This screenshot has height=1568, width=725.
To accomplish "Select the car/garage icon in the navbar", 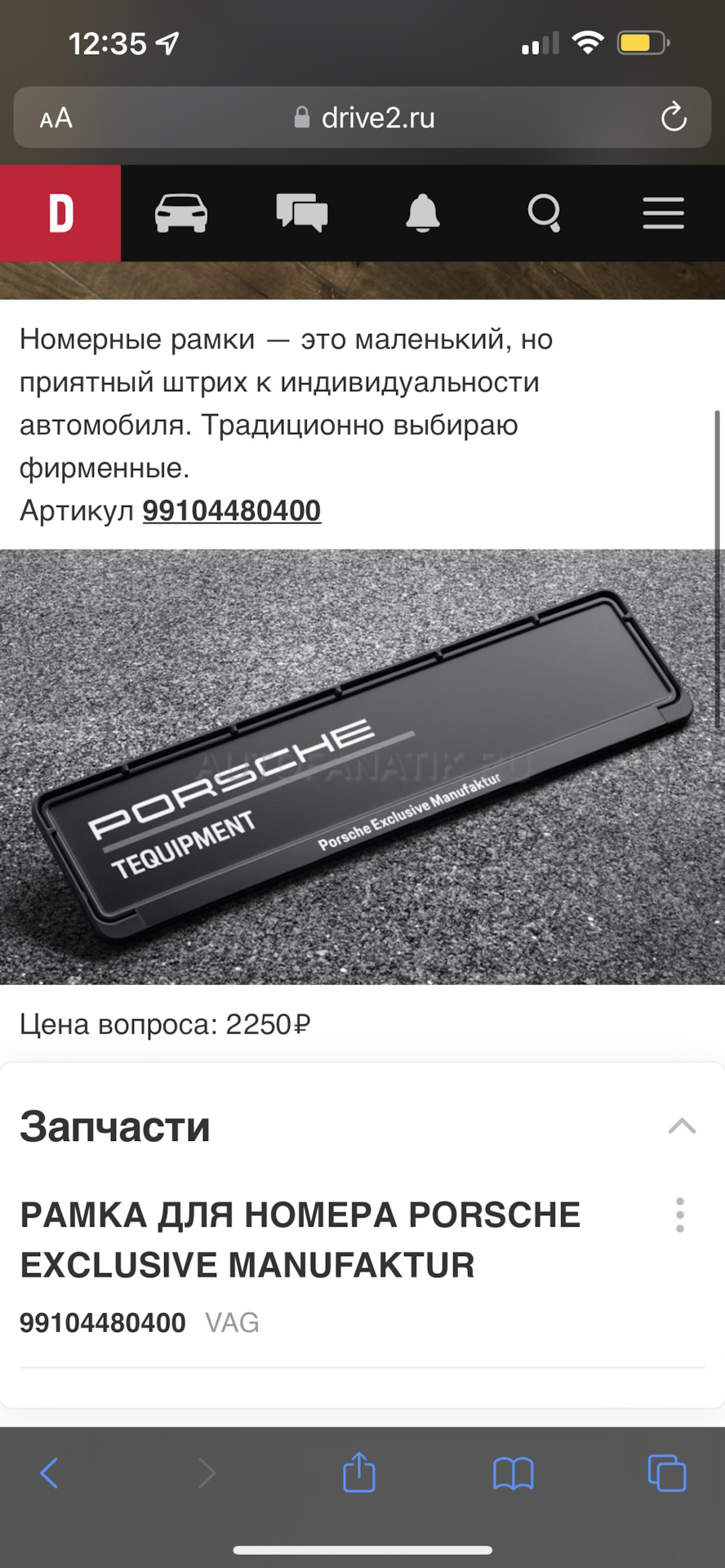I will coord(181,213).
